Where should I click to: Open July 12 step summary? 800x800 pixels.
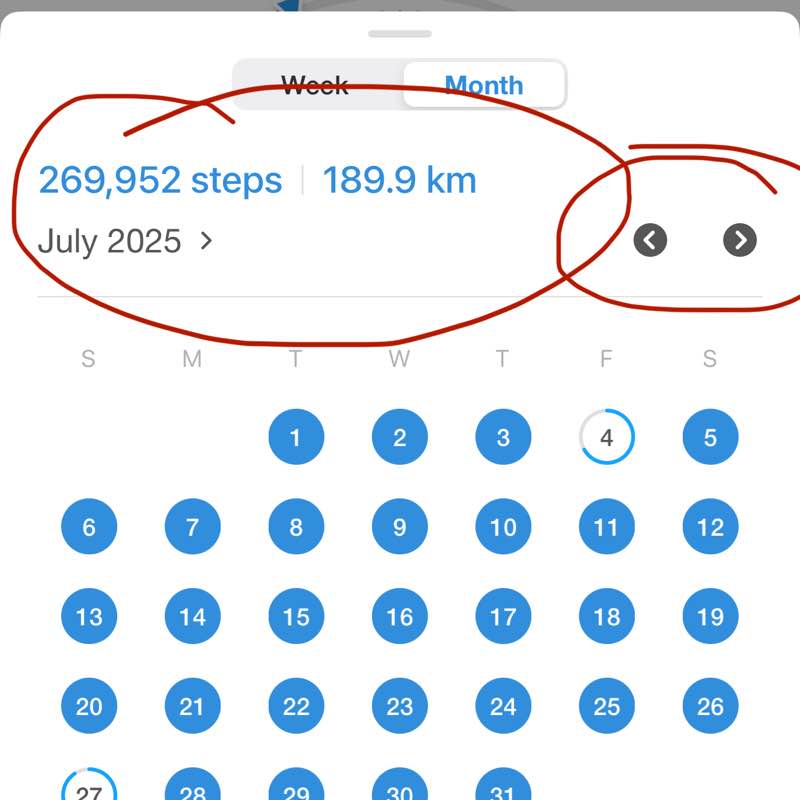click(x=710, y=527)
